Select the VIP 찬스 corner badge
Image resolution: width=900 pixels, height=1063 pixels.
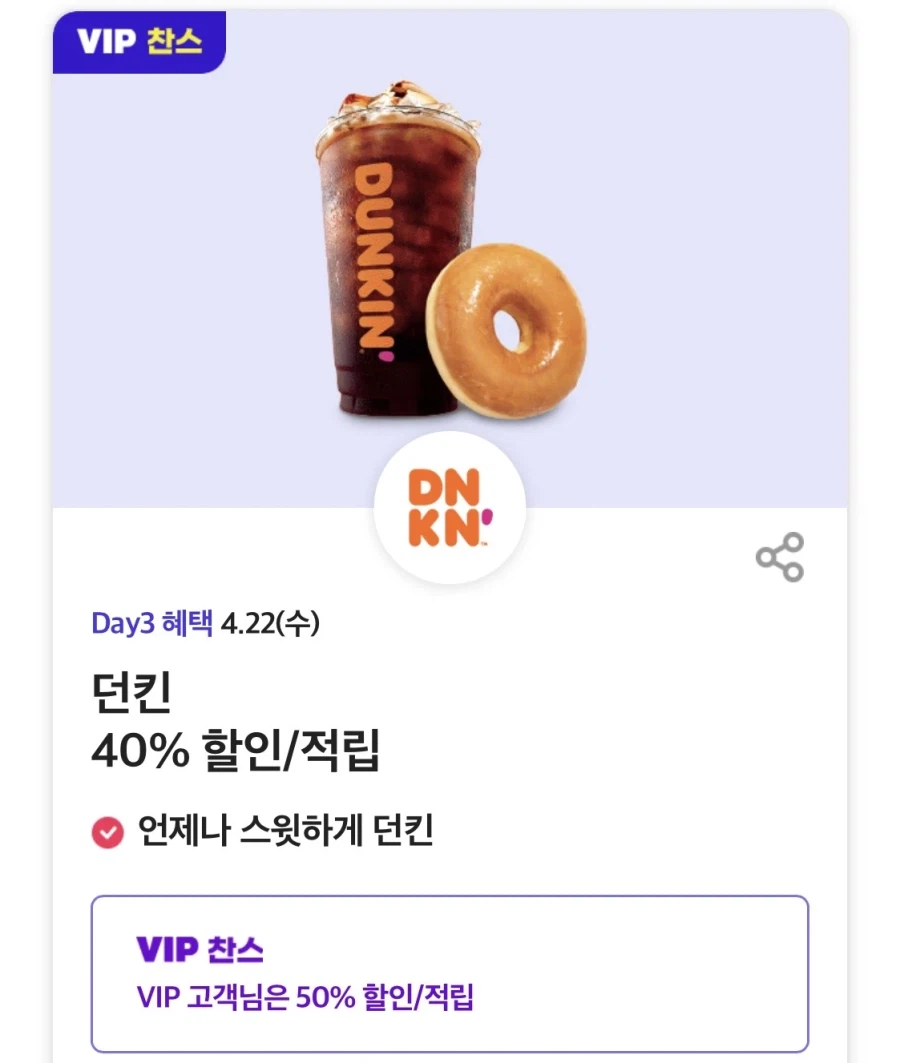click(138, 42)
